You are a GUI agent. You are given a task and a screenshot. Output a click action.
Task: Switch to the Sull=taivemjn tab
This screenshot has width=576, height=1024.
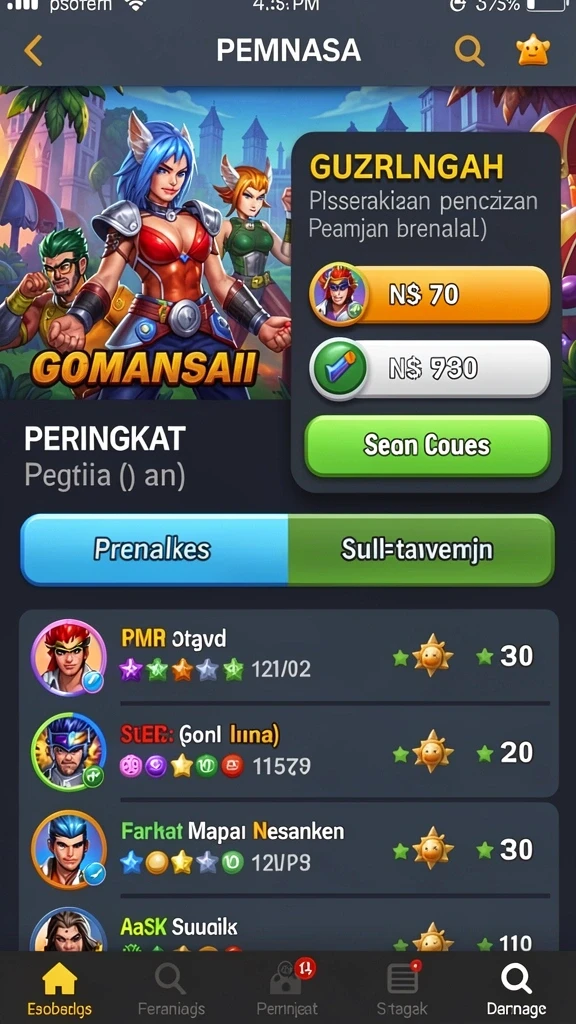pos(421,549)
